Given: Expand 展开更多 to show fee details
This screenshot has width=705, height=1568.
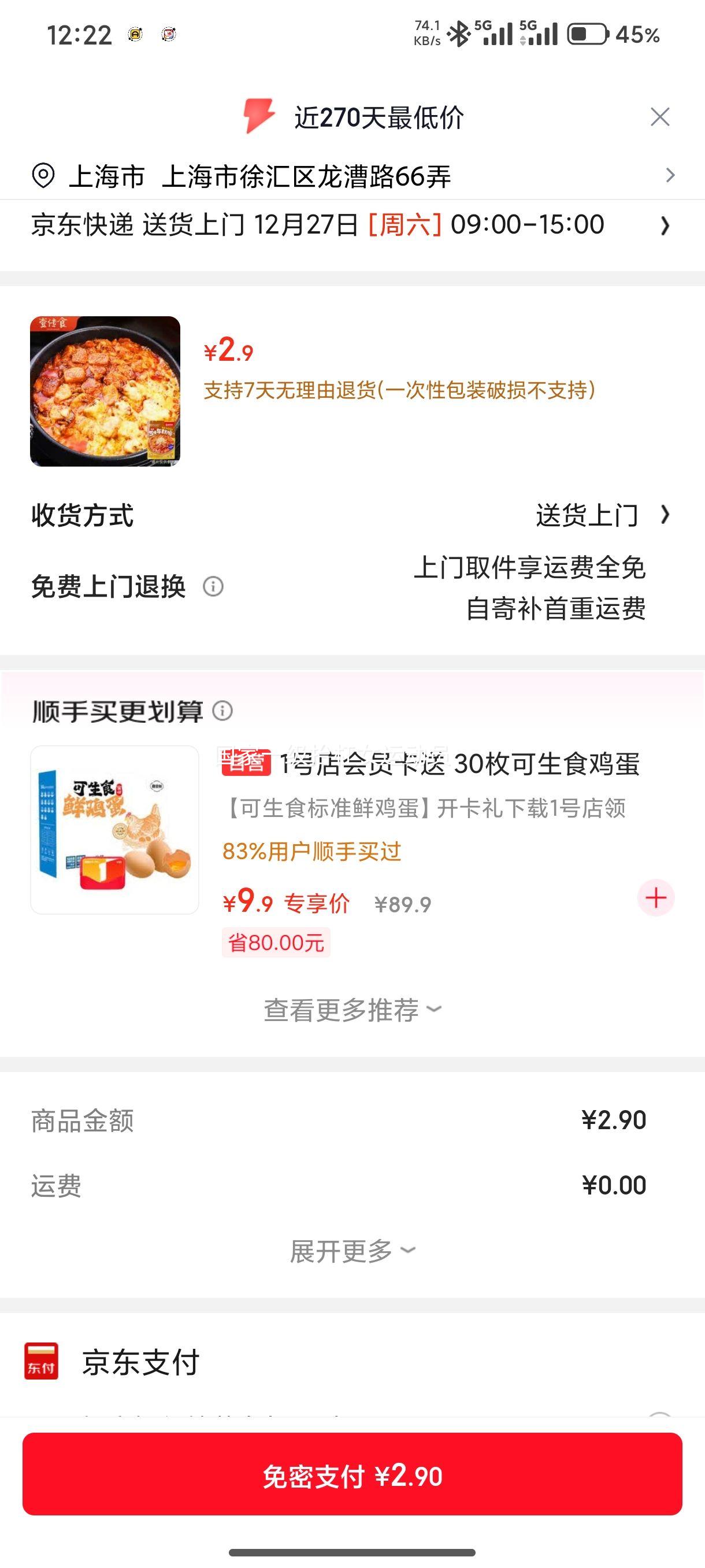Looking at the screenshot, I should coord(351,1250).
